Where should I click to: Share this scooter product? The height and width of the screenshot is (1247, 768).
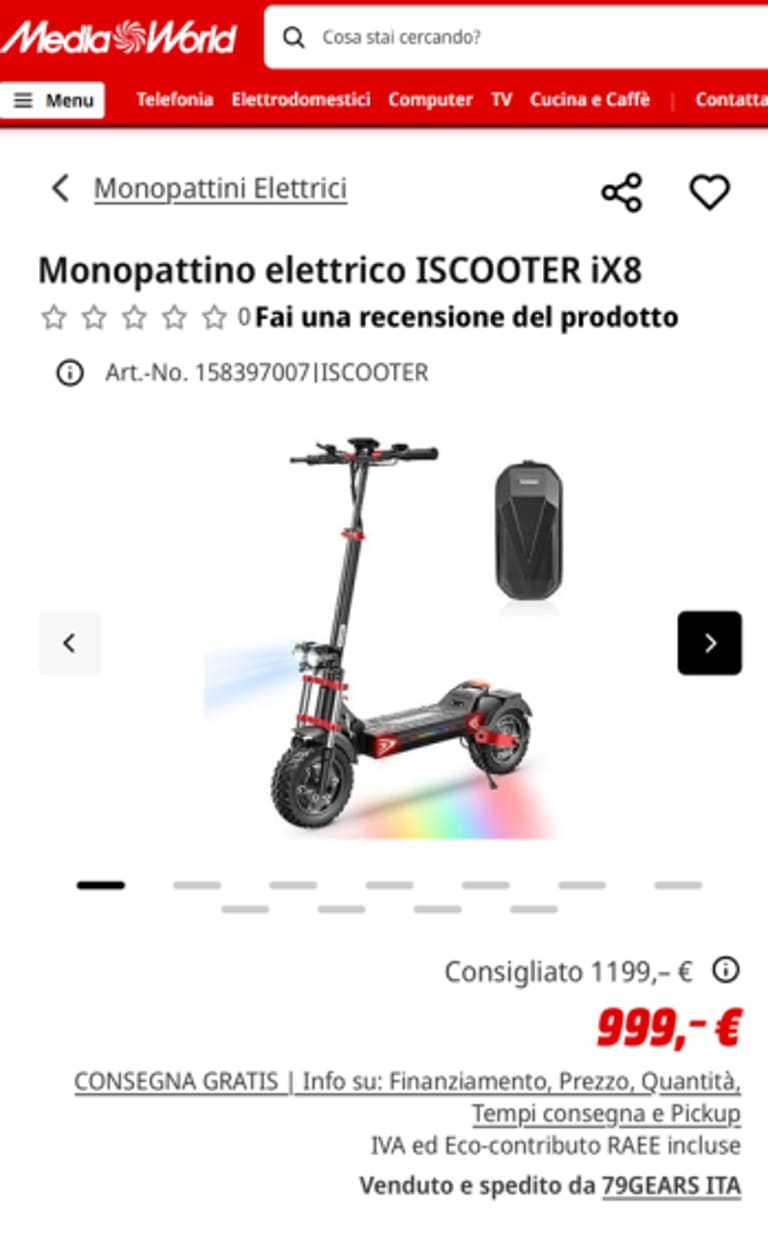(x=621, y=192)
